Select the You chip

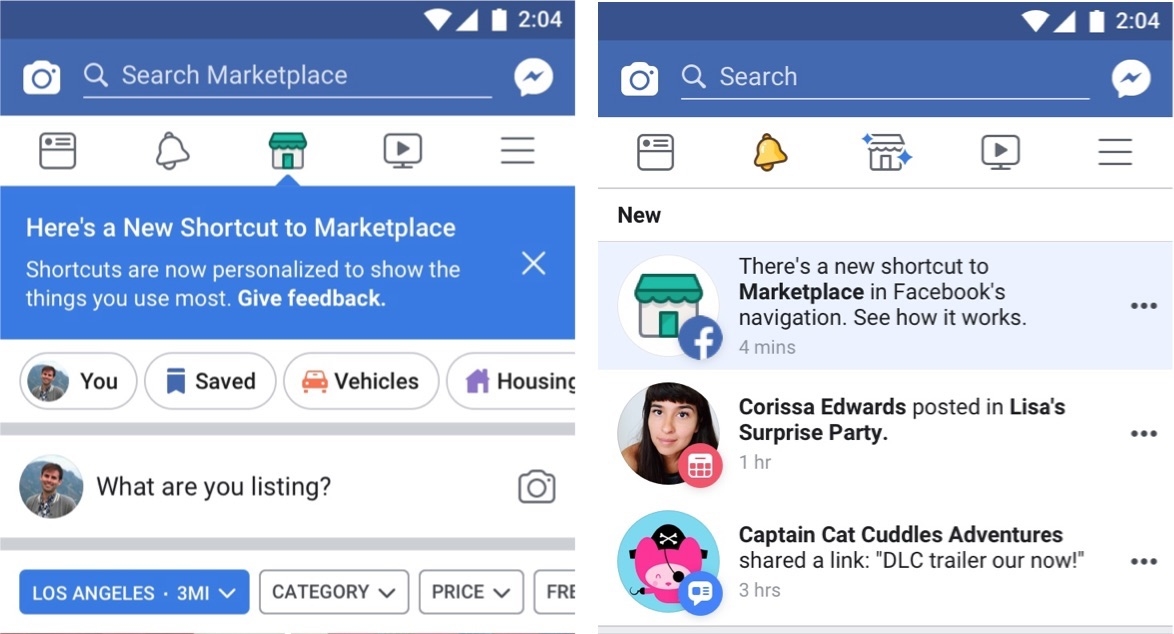78,381
